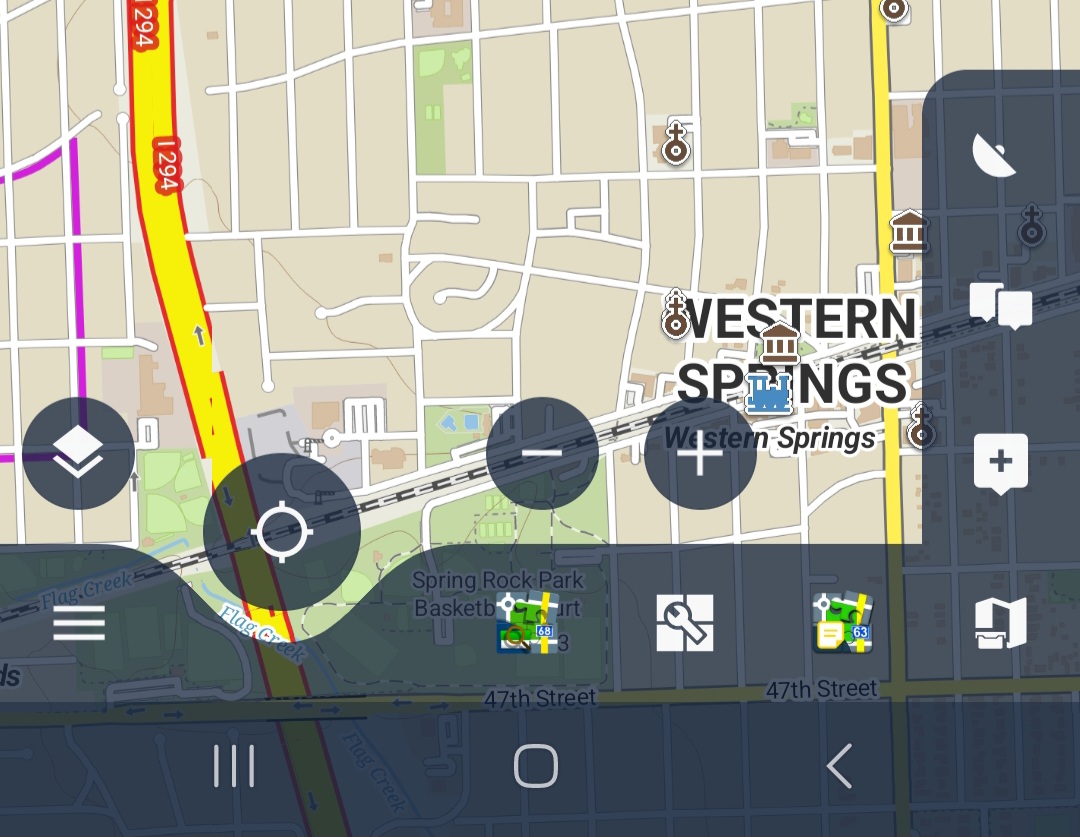Open the satellite dish GPS icon
Image resolution: width=1080 pixels, height=837 pixels.
pyautogui.click(x=996, y=155)
